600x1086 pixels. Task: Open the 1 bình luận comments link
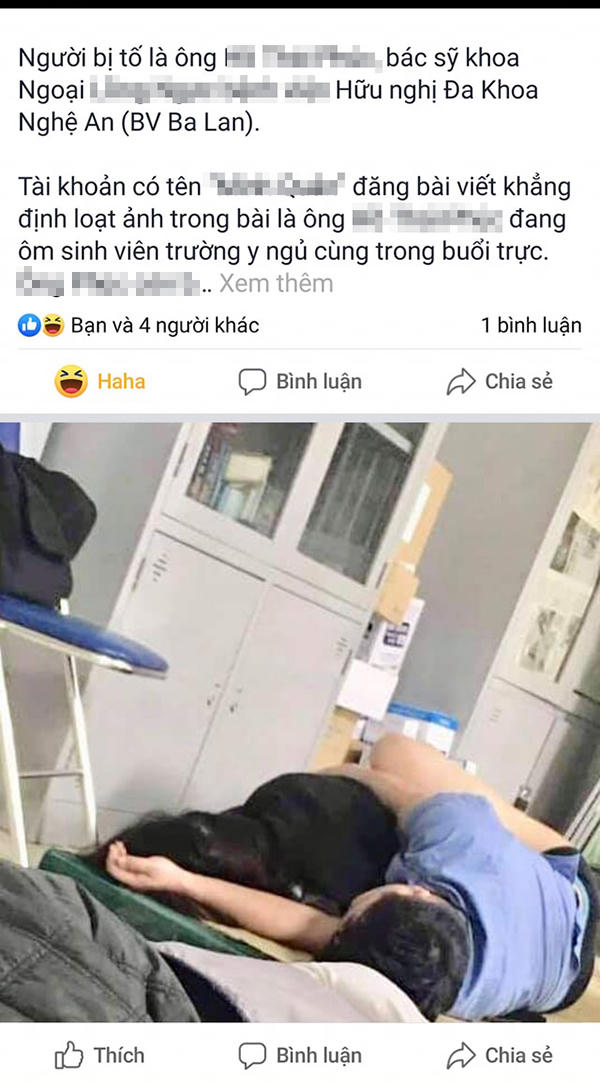(530, 325)
